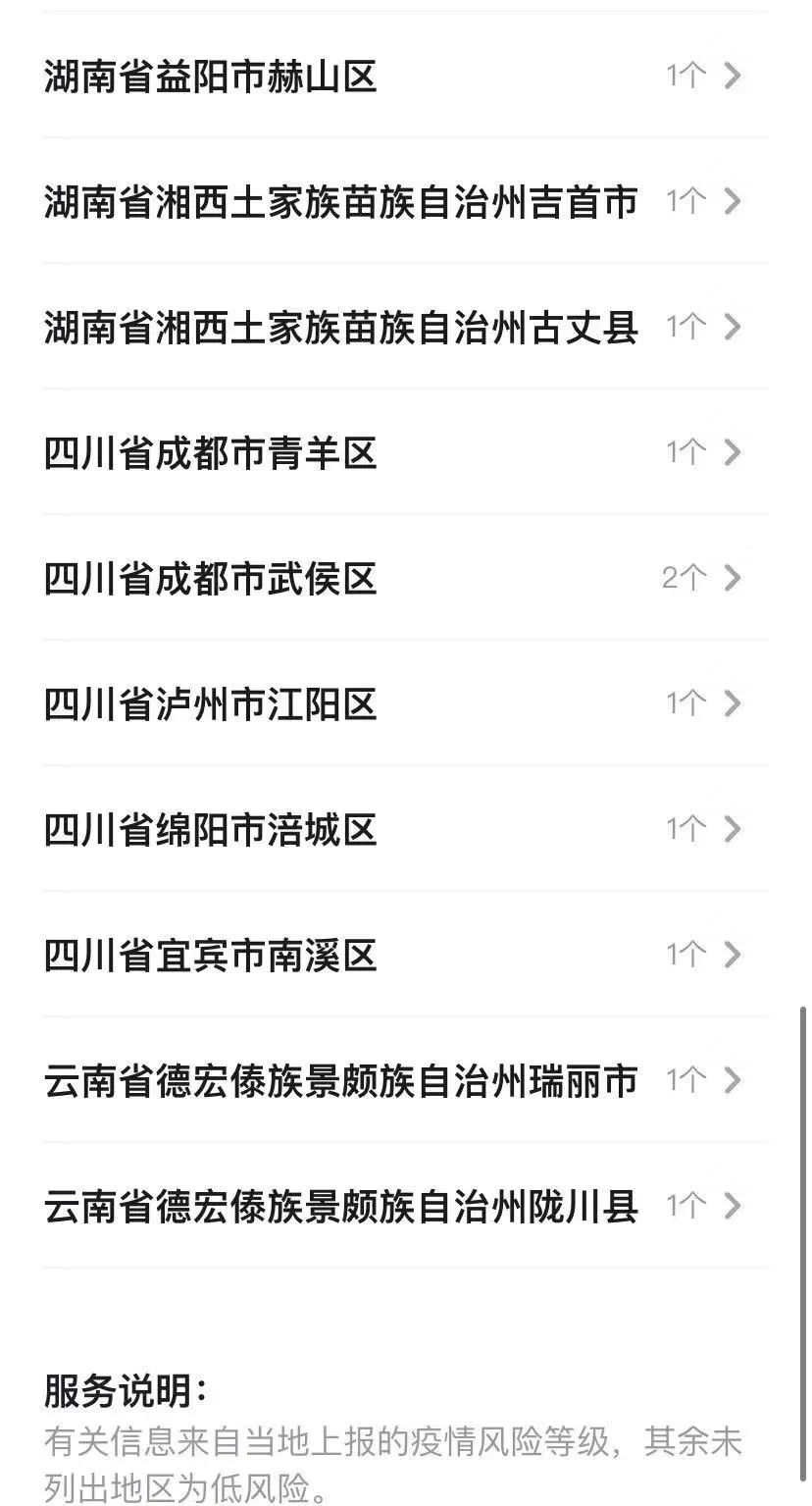Open 四川省泸州市江阳区 details

pos(406,703)
